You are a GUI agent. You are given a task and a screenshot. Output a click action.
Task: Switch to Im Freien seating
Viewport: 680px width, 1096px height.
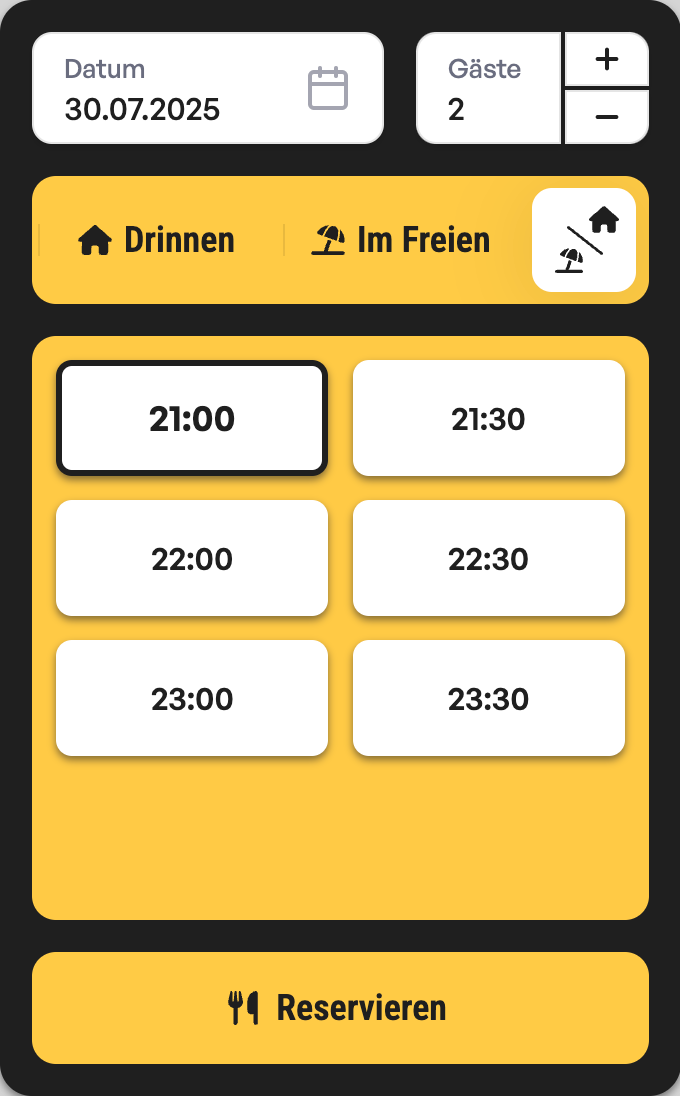tap(401, 240)
